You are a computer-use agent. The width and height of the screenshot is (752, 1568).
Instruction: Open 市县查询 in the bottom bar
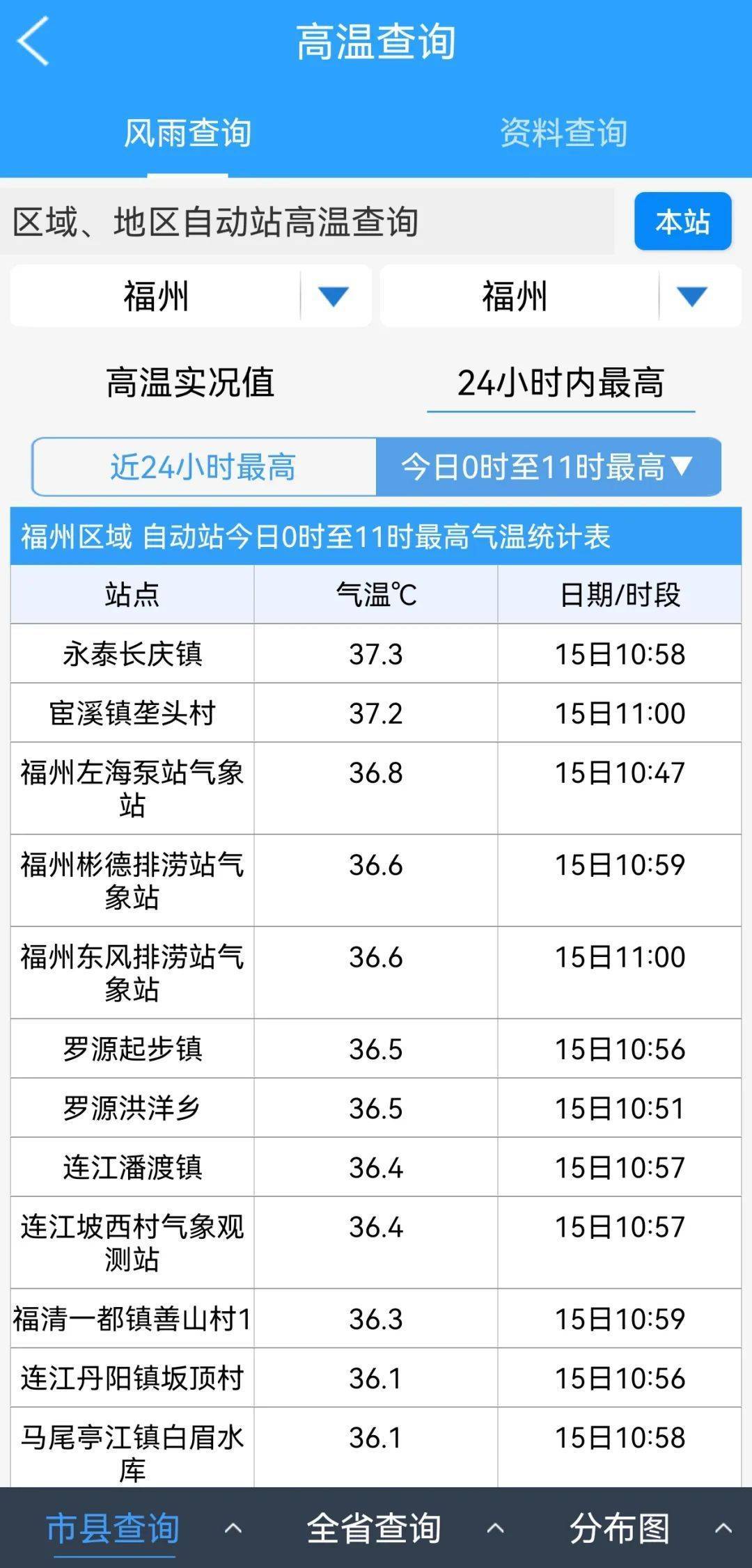113,1528
